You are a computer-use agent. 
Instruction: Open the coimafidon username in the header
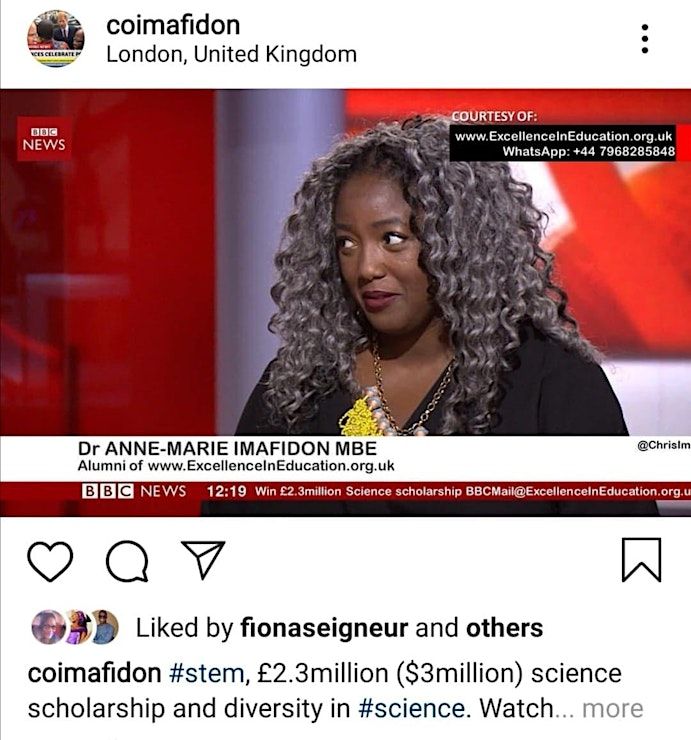[x=173, y=24]
